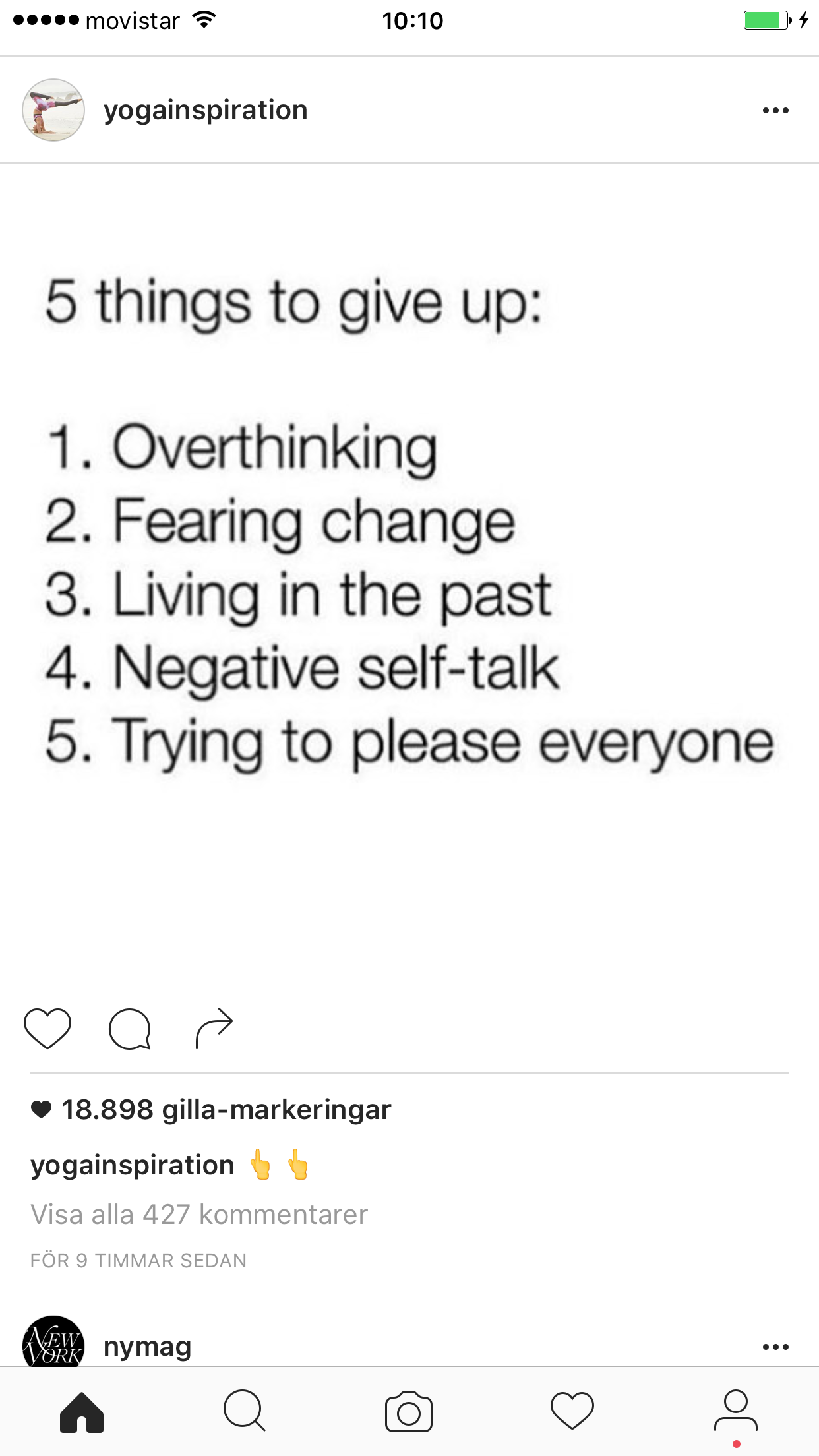Open the nymag username
This screenshot has width=819, height=1456.
[147, 1346]
